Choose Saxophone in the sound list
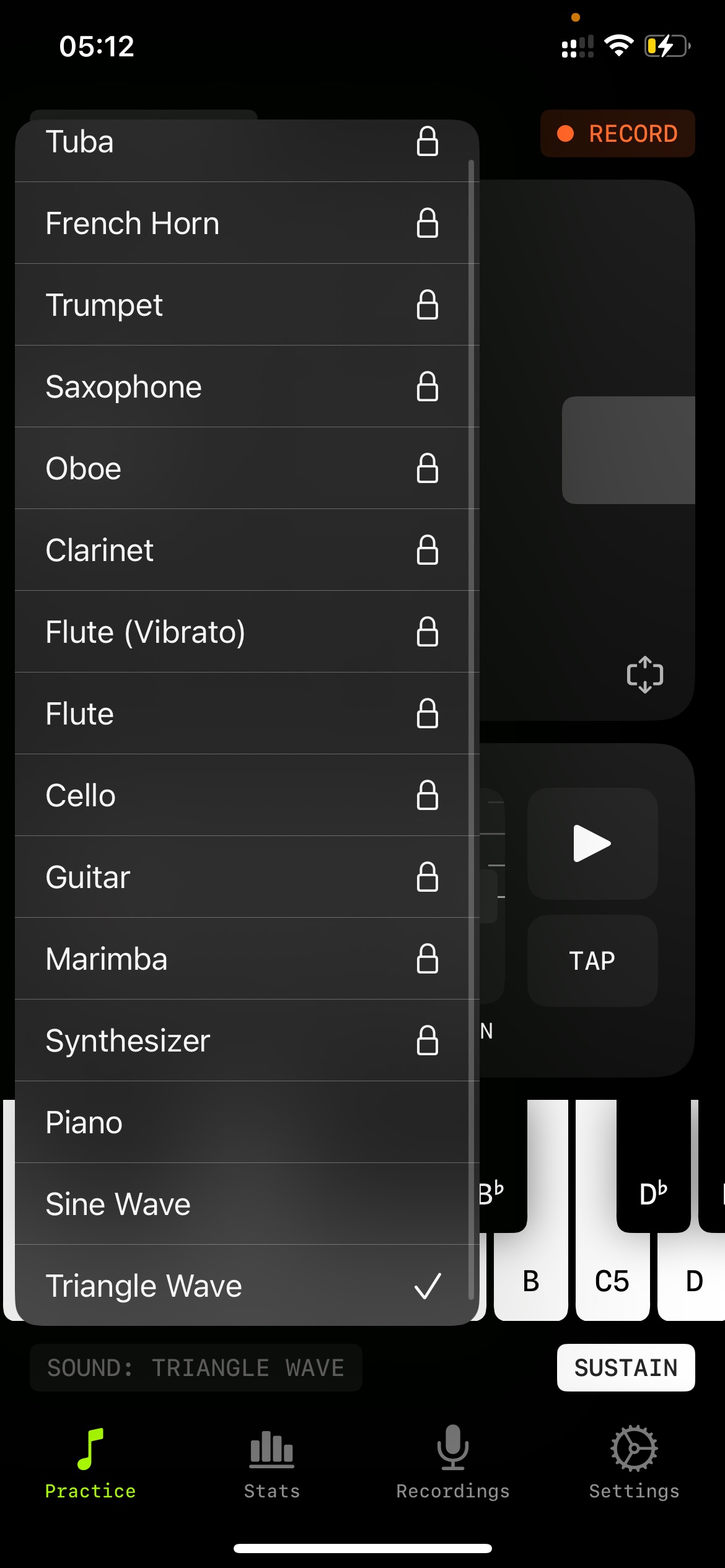Image resolution: width=725 pixels, height=1568 pixels. coord(247,386)
